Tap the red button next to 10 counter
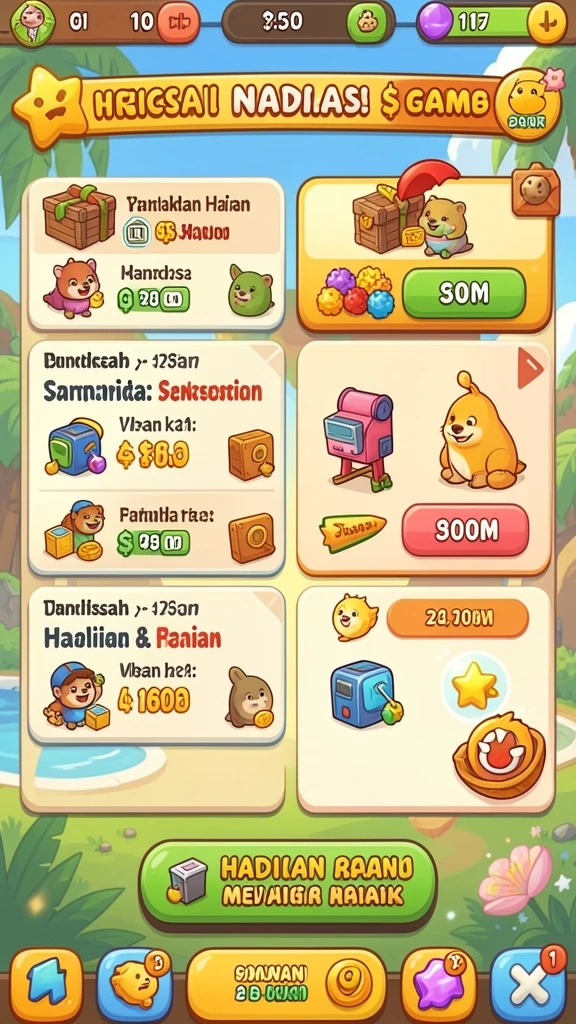Image resolution: width=576 pixels, height=1024 pixels. [x=178, y=22]
